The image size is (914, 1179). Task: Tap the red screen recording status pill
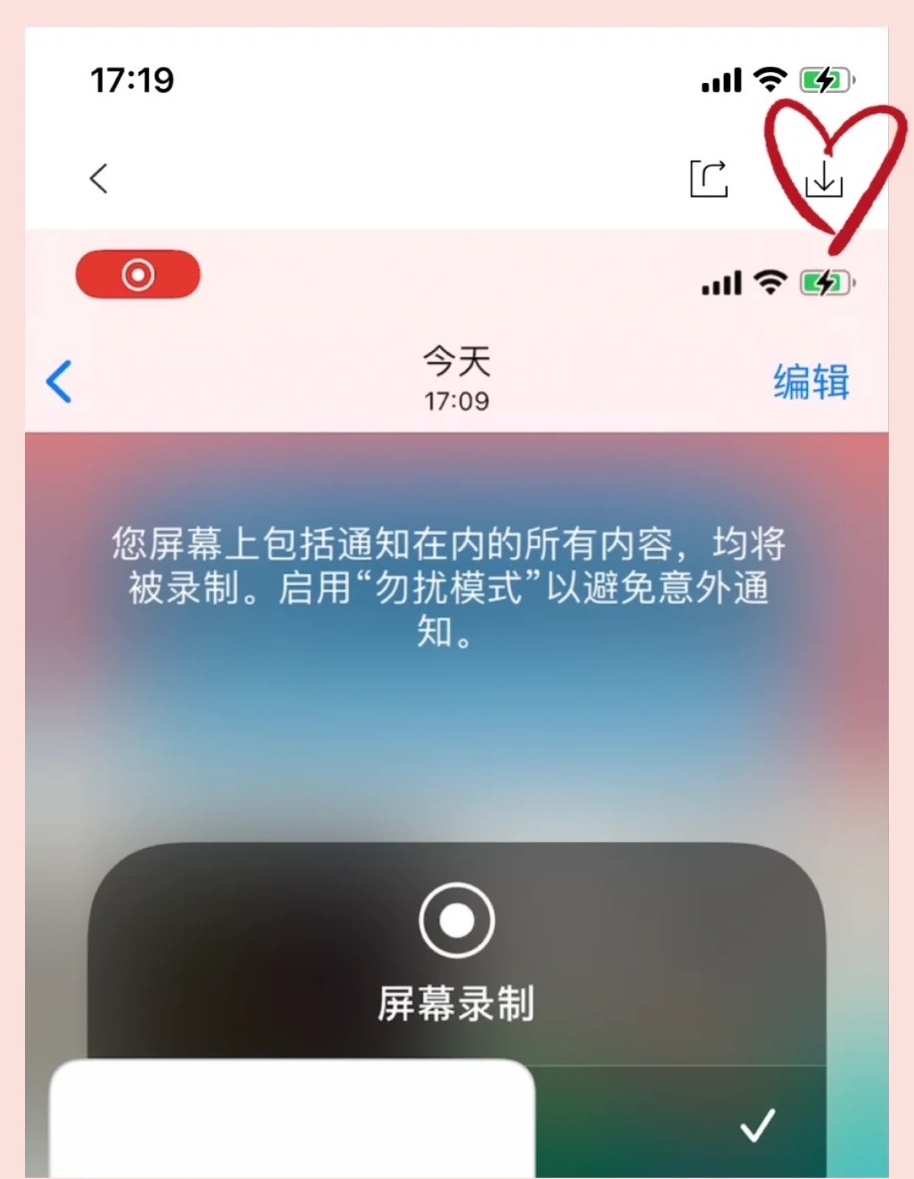[138, 274]
